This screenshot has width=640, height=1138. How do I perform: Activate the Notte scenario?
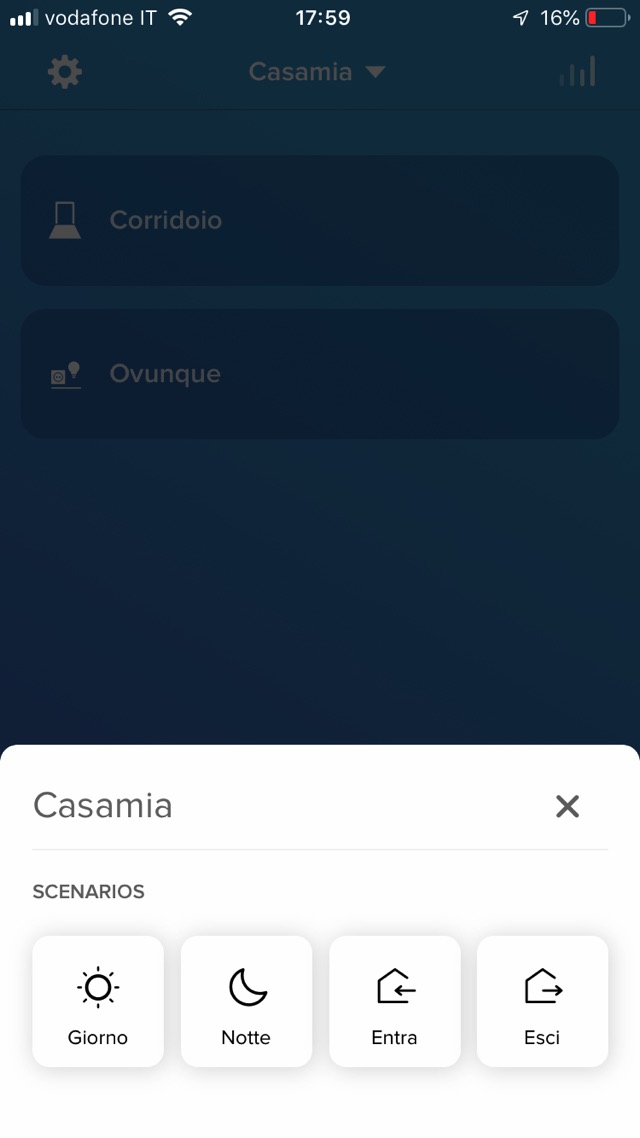coord(246,1001)
